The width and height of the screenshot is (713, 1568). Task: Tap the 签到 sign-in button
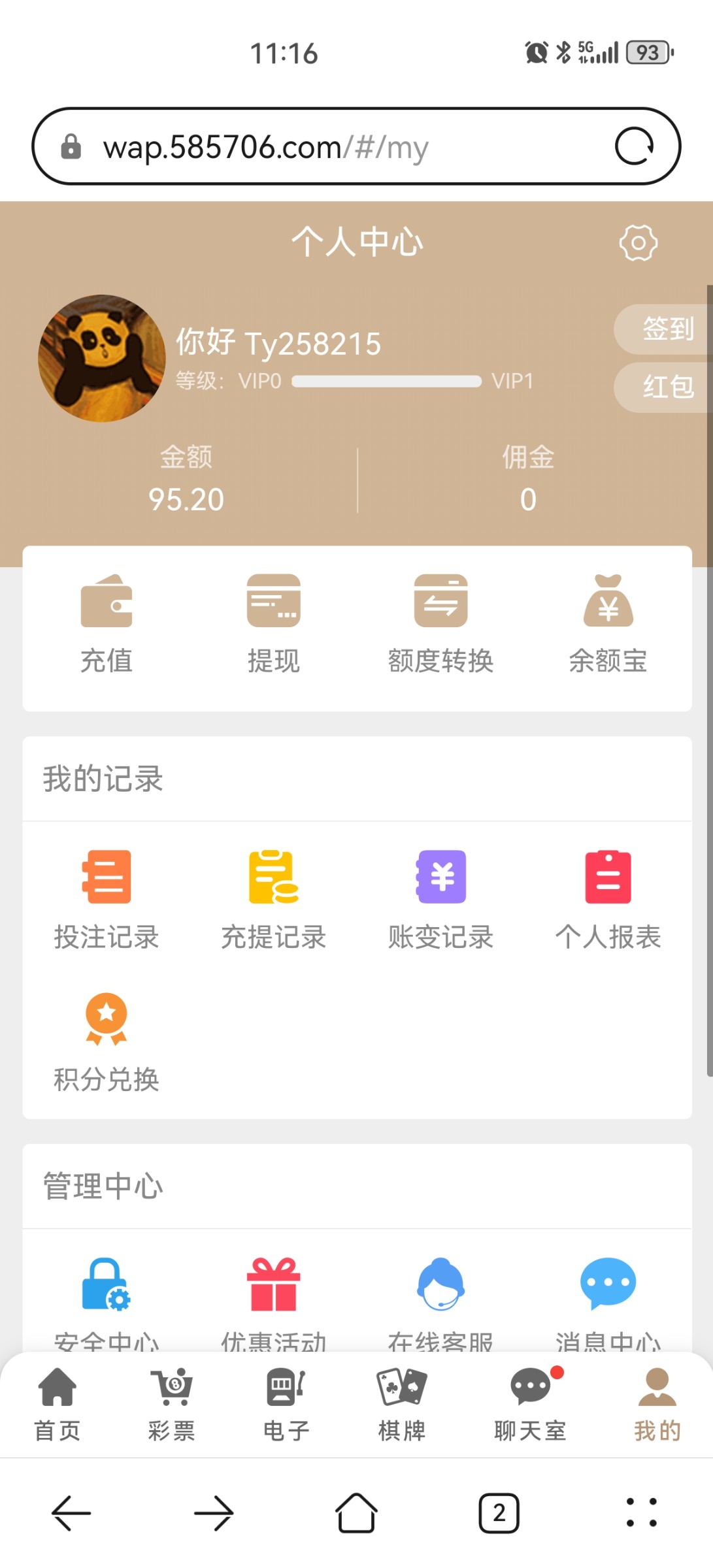(668, 329)
